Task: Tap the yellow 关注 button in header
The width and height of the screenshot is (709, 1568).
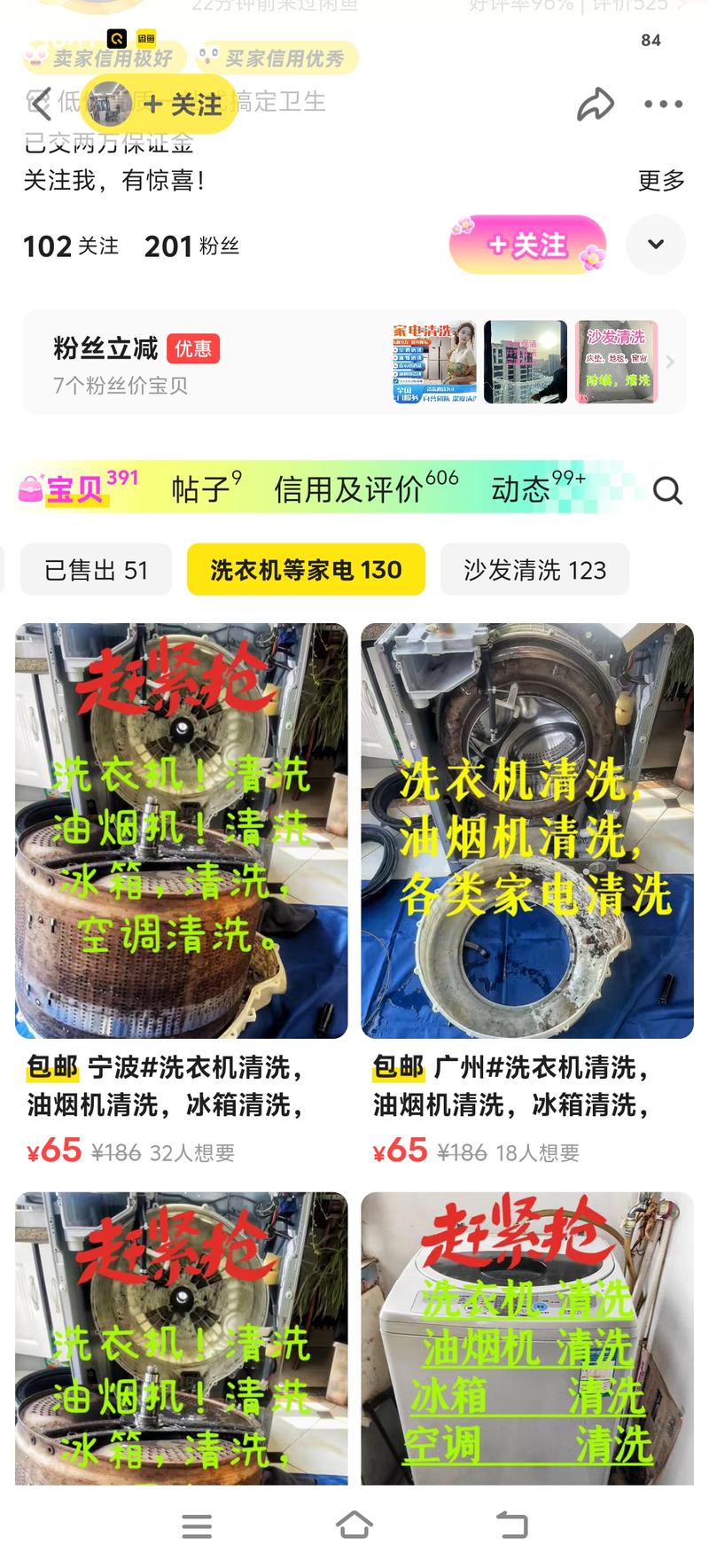Action: pos(182,105)
